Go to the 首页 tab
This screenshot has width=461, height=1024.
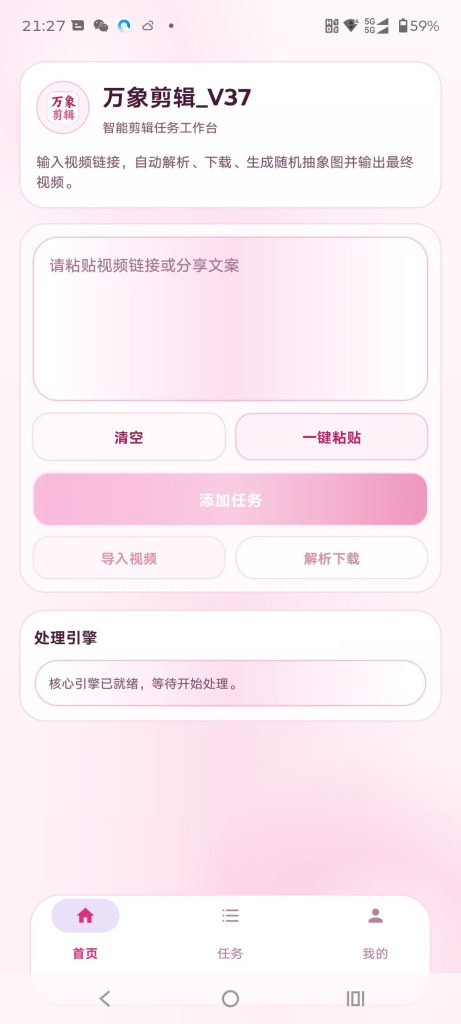pyautogui.click(x=86, y=932)
